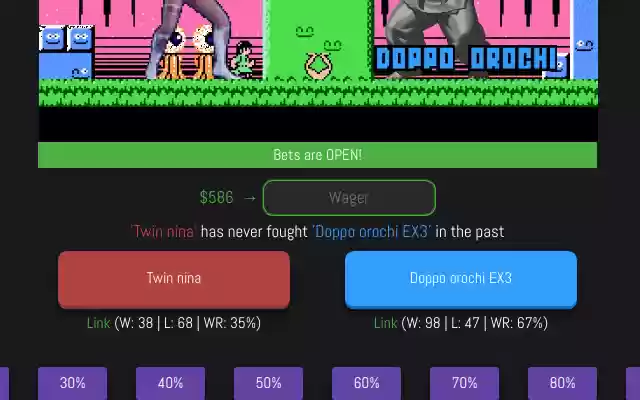Set wager to 50%

268,383
